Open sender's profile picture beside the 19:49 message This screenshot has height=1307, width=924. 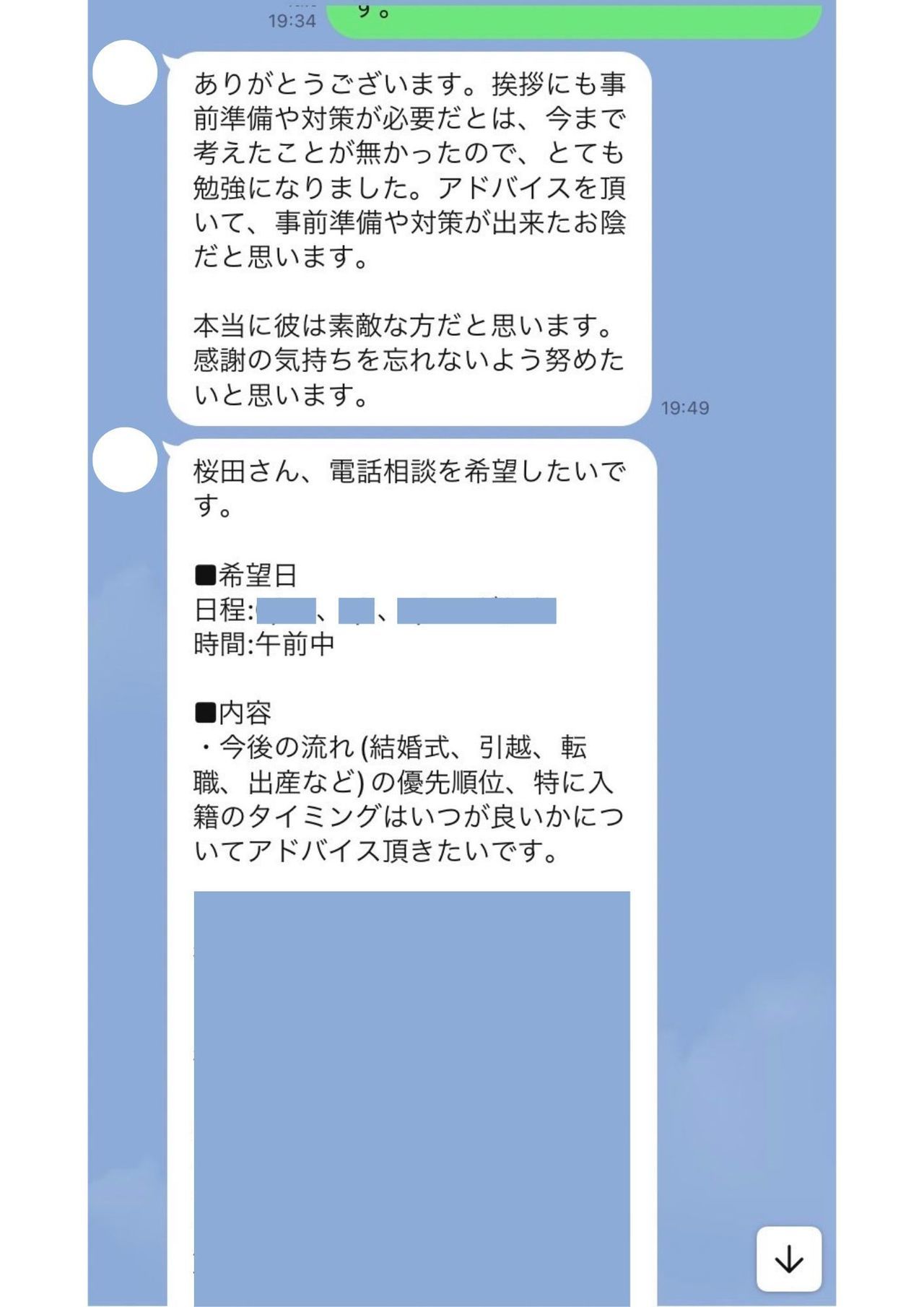point(125,73)
